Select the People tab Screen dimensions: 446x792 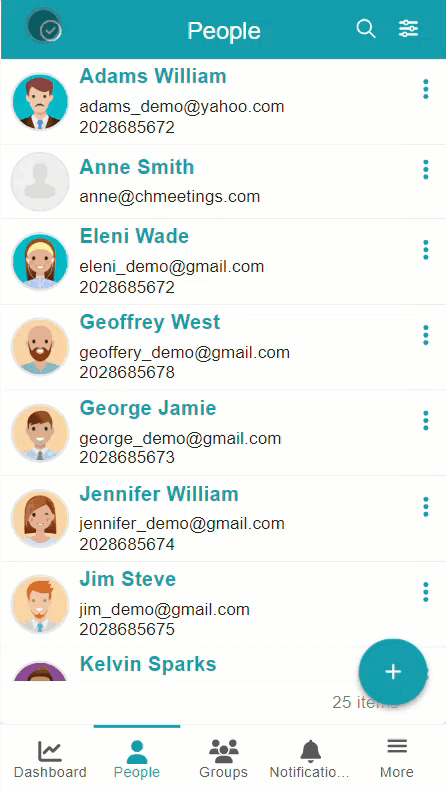[x=137, y=759]
